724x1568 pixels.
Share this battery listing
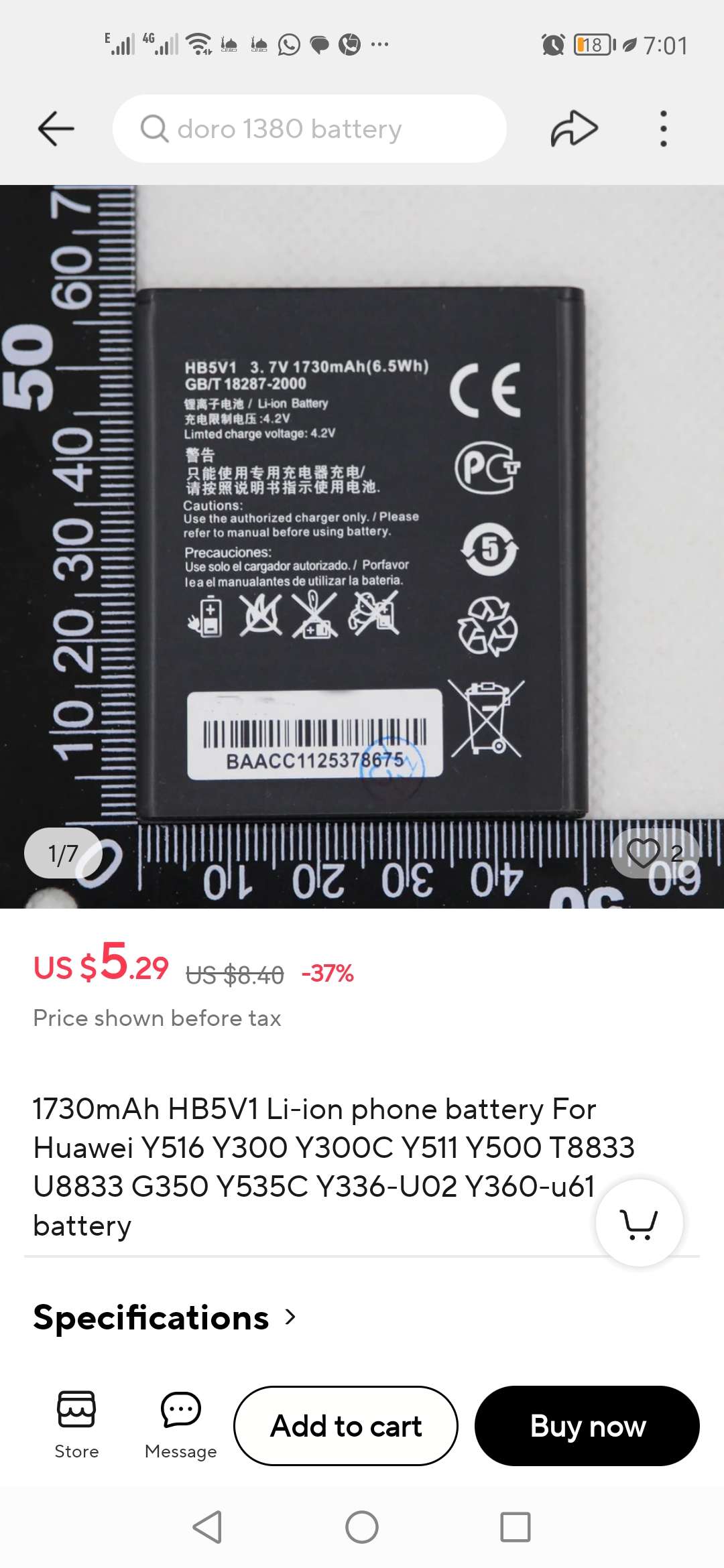click(574, 129)
